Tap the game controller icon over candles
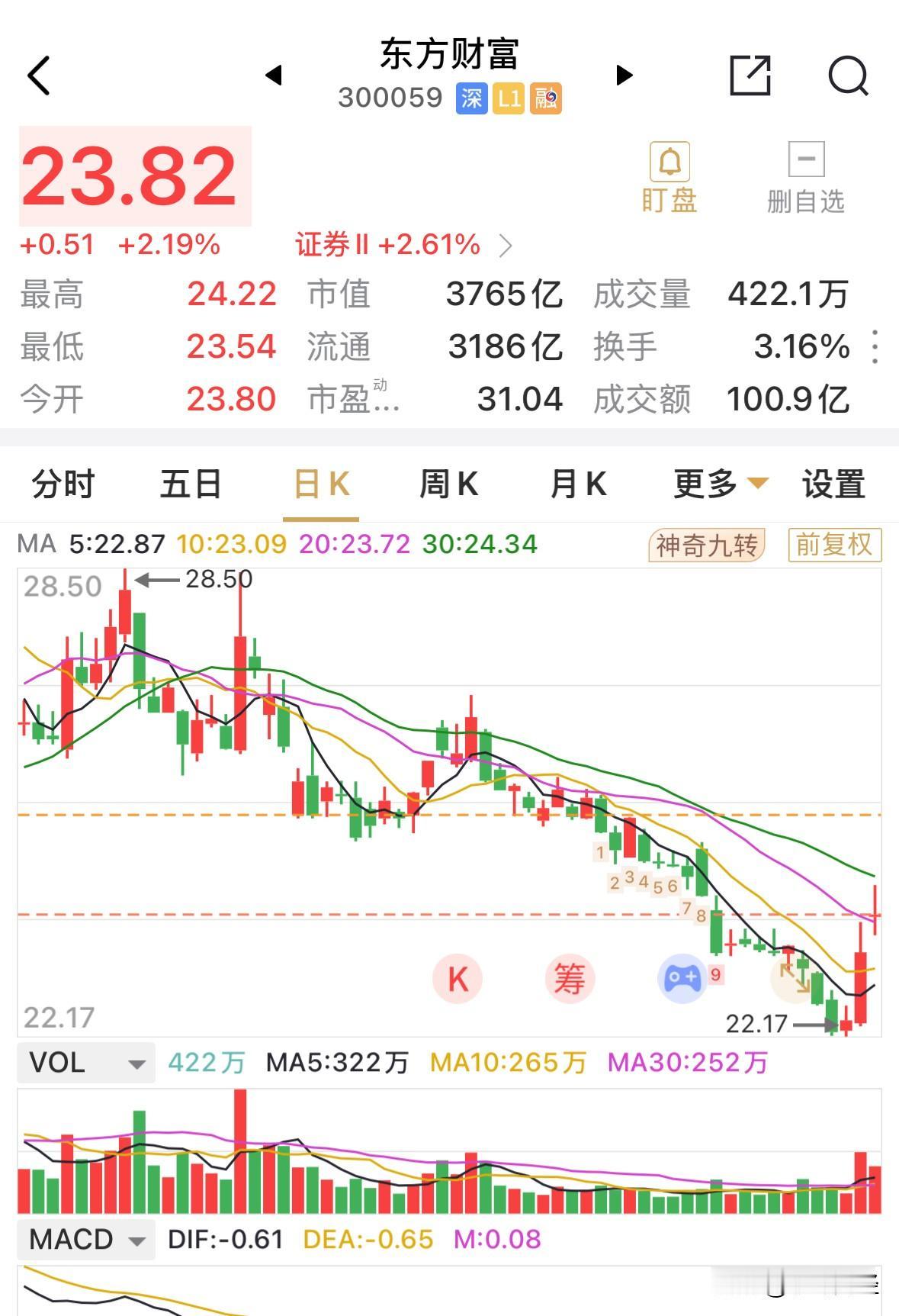Image resolution: width=899 pixels, height=1316 pixels. 683,979
